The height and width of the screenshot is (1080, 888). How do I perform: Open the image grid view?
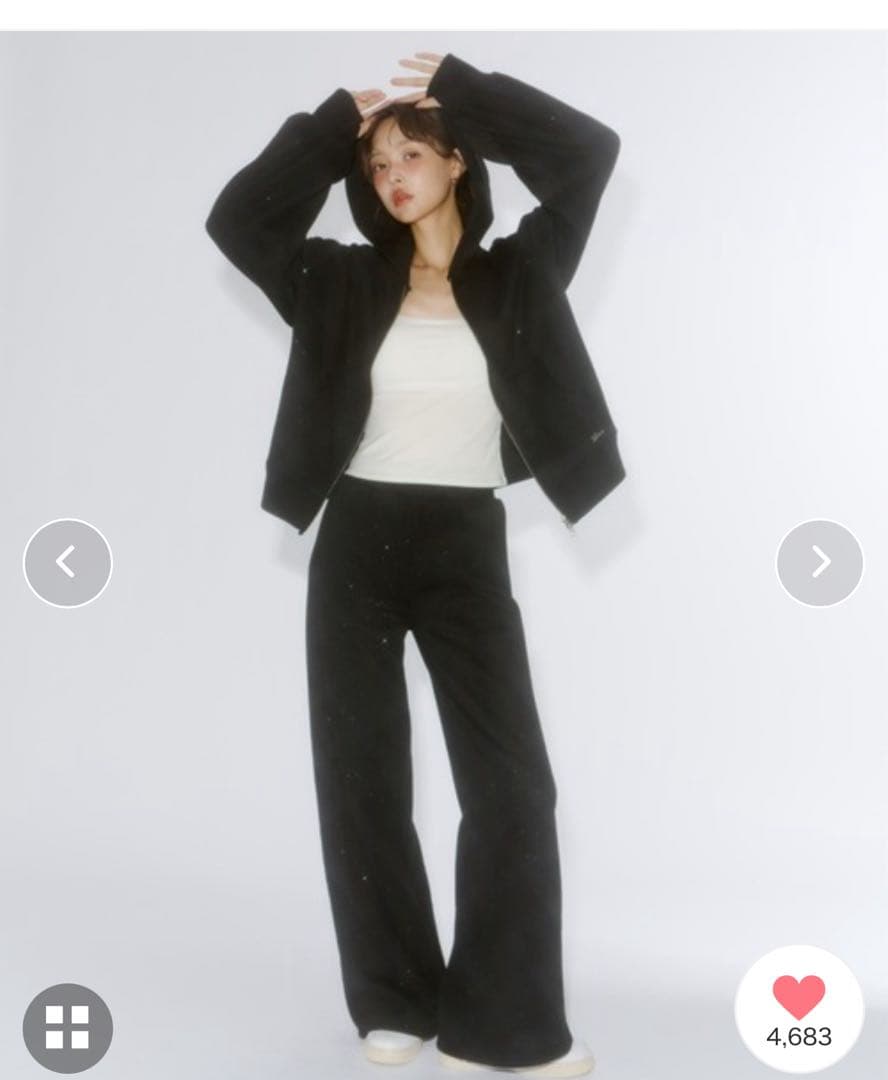point(67,1028)
